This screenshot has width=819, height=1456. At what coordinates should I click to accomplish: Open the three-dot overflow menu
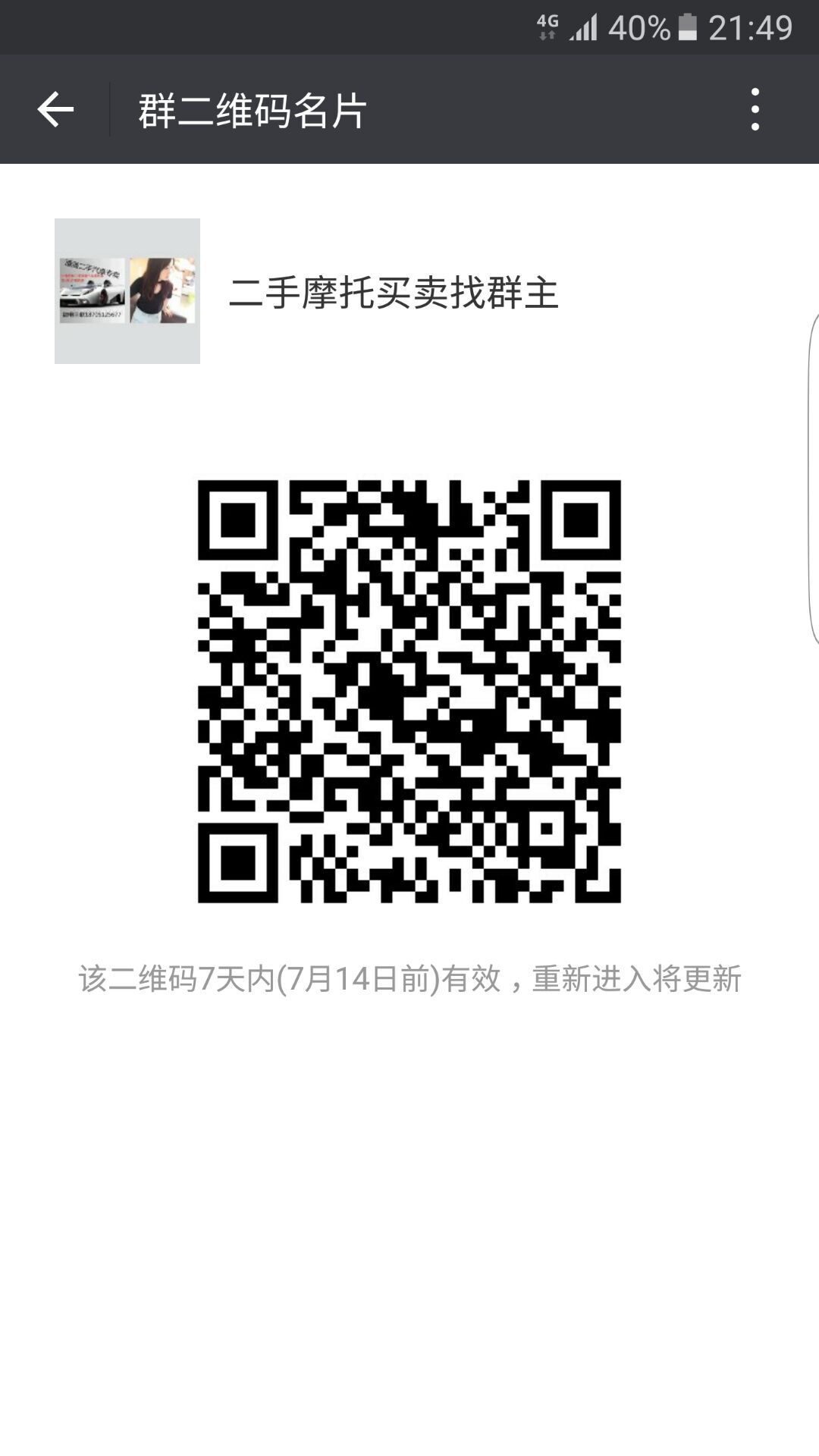coord(755,109)
